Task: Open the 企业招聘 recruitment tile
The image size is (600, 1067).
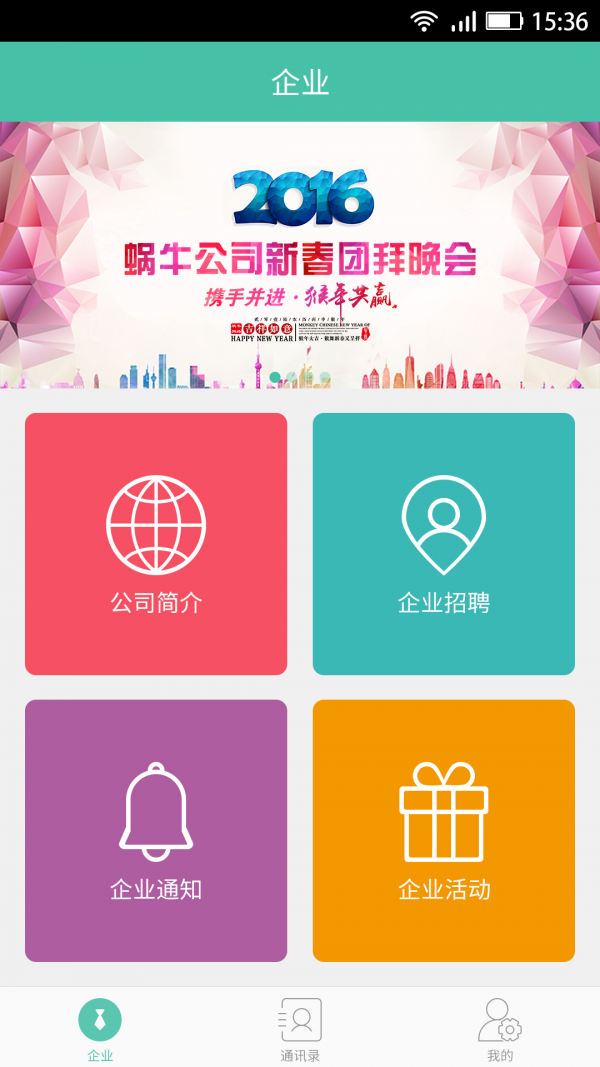Action: click(444, 544)
